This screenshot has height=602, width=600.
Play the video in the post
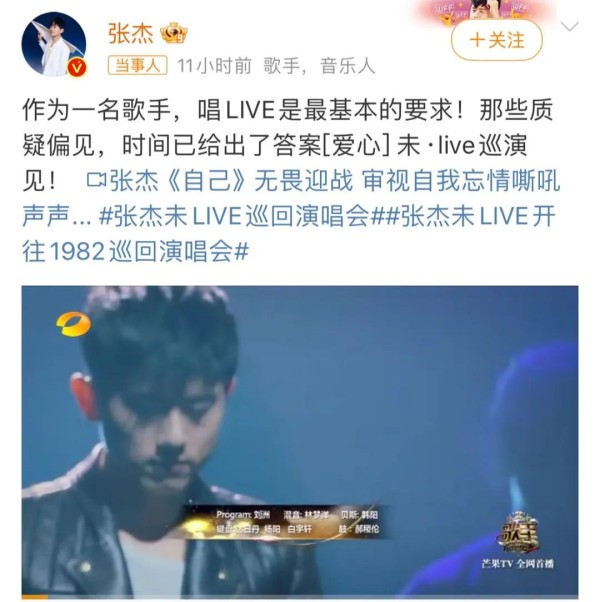[x=299, y=441]
